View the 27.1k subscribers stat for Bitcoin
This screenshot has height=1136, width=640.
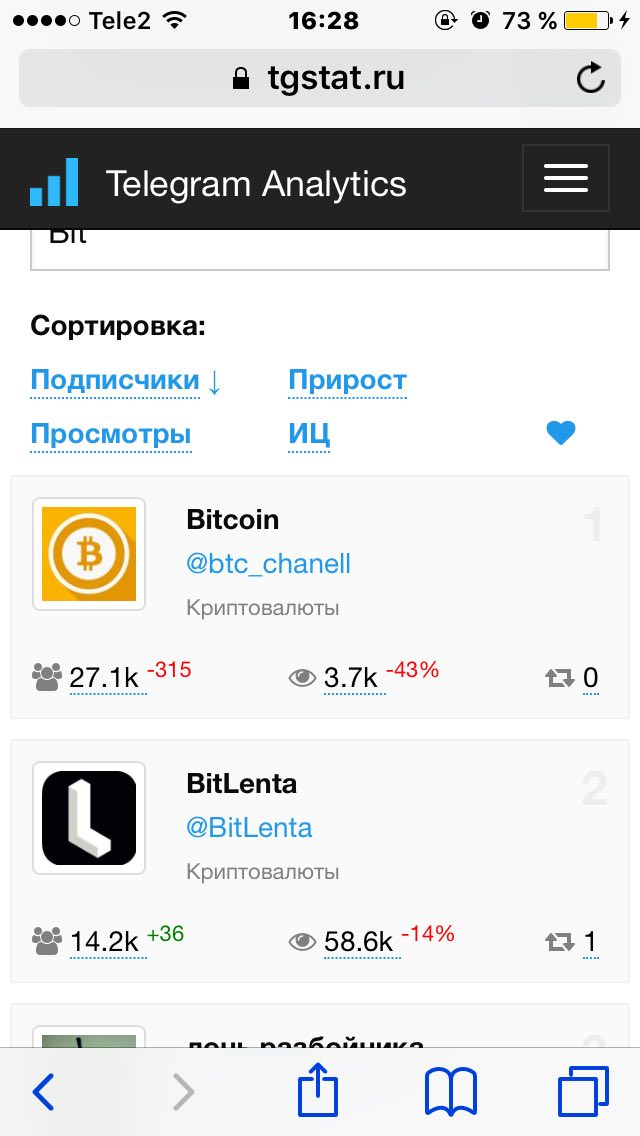pyautogui.click(x=108, y=678)
